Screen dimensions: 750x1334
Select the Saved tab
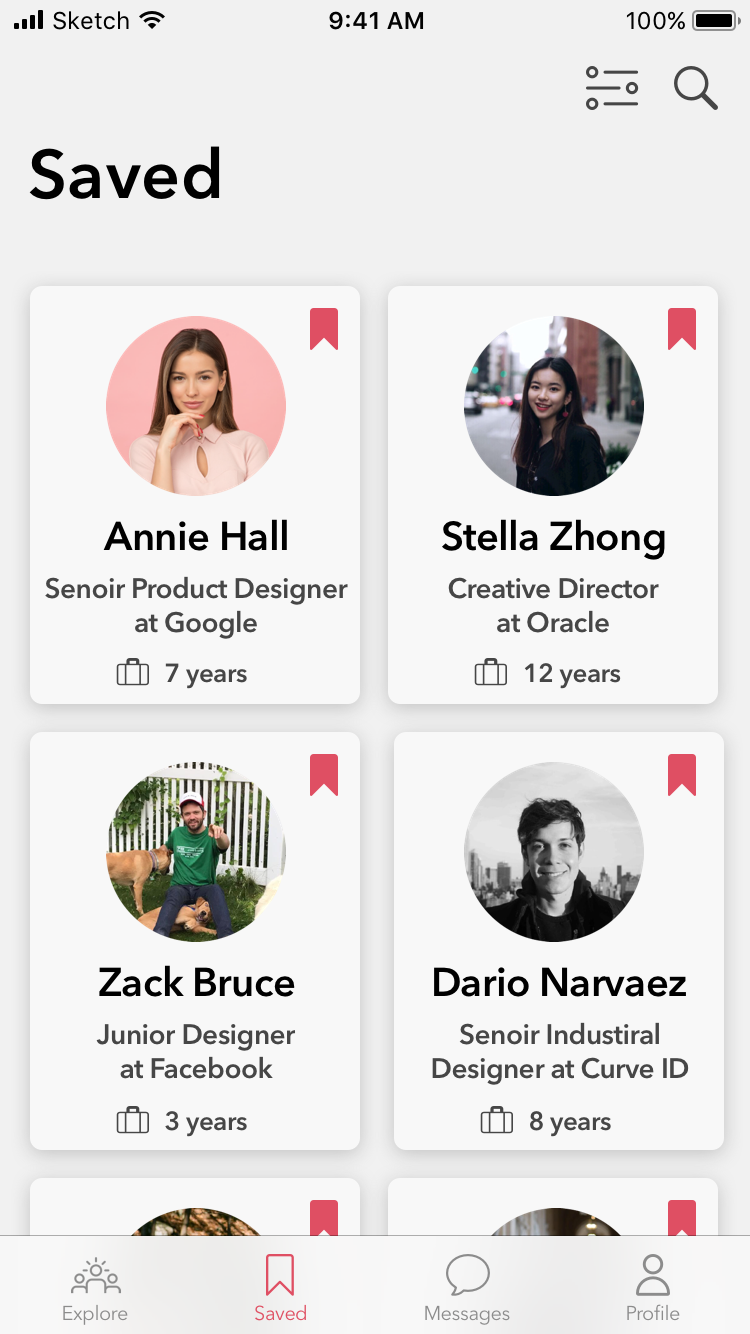(x=280, y=1289)
